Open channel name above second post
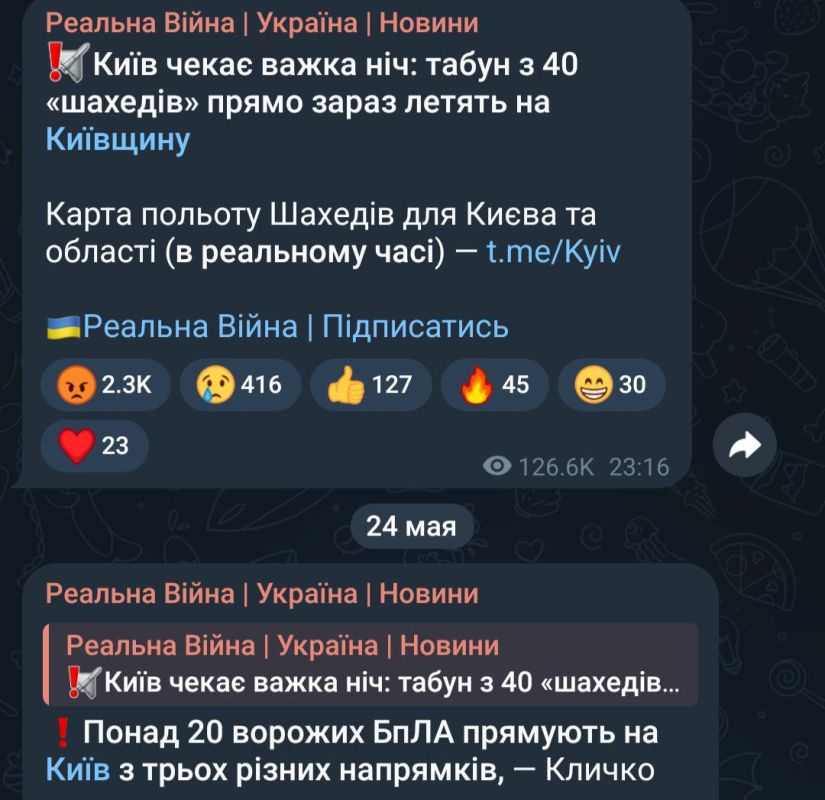 coord(262,593)
